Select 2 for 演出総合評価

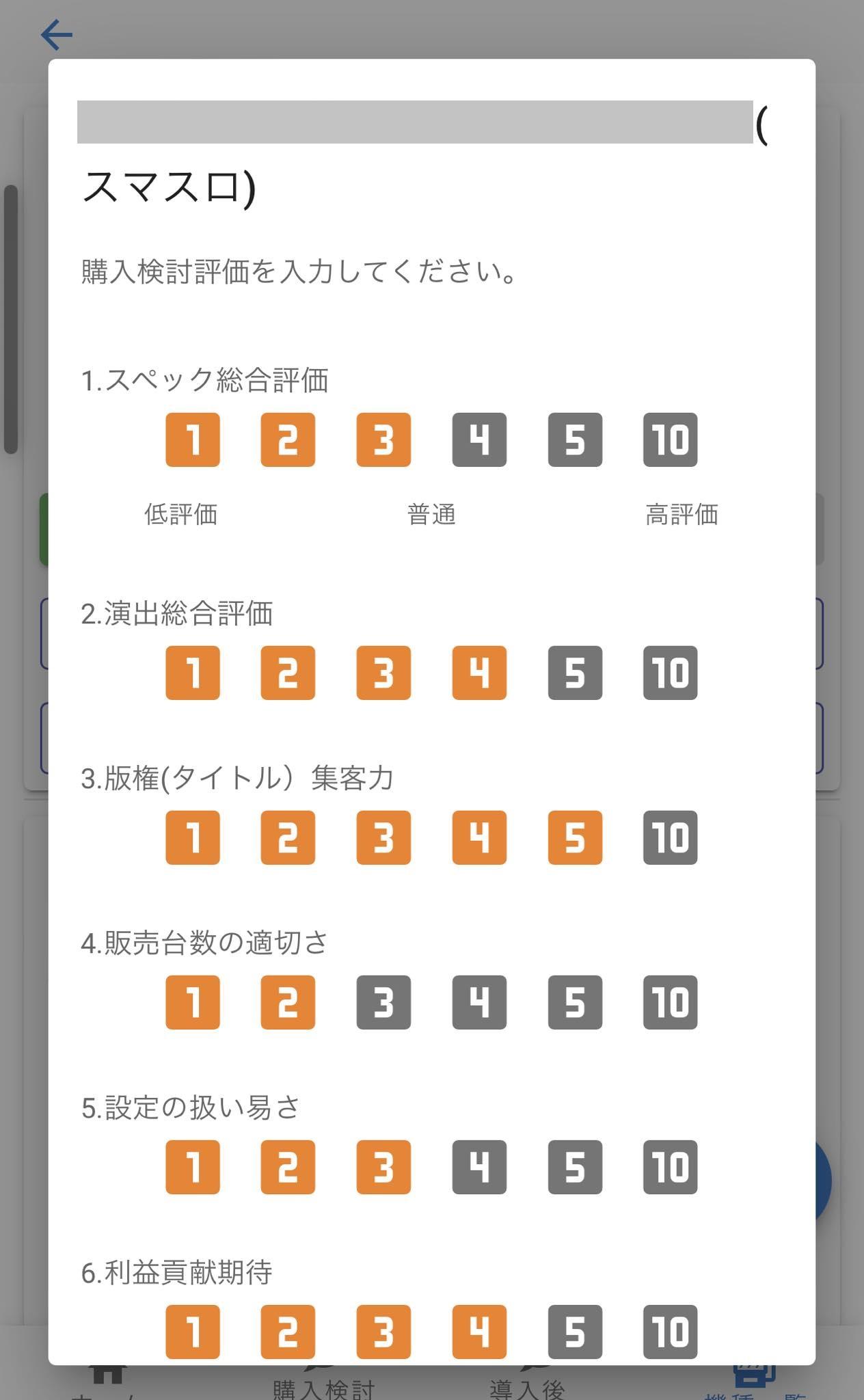[x=288, y=673]
